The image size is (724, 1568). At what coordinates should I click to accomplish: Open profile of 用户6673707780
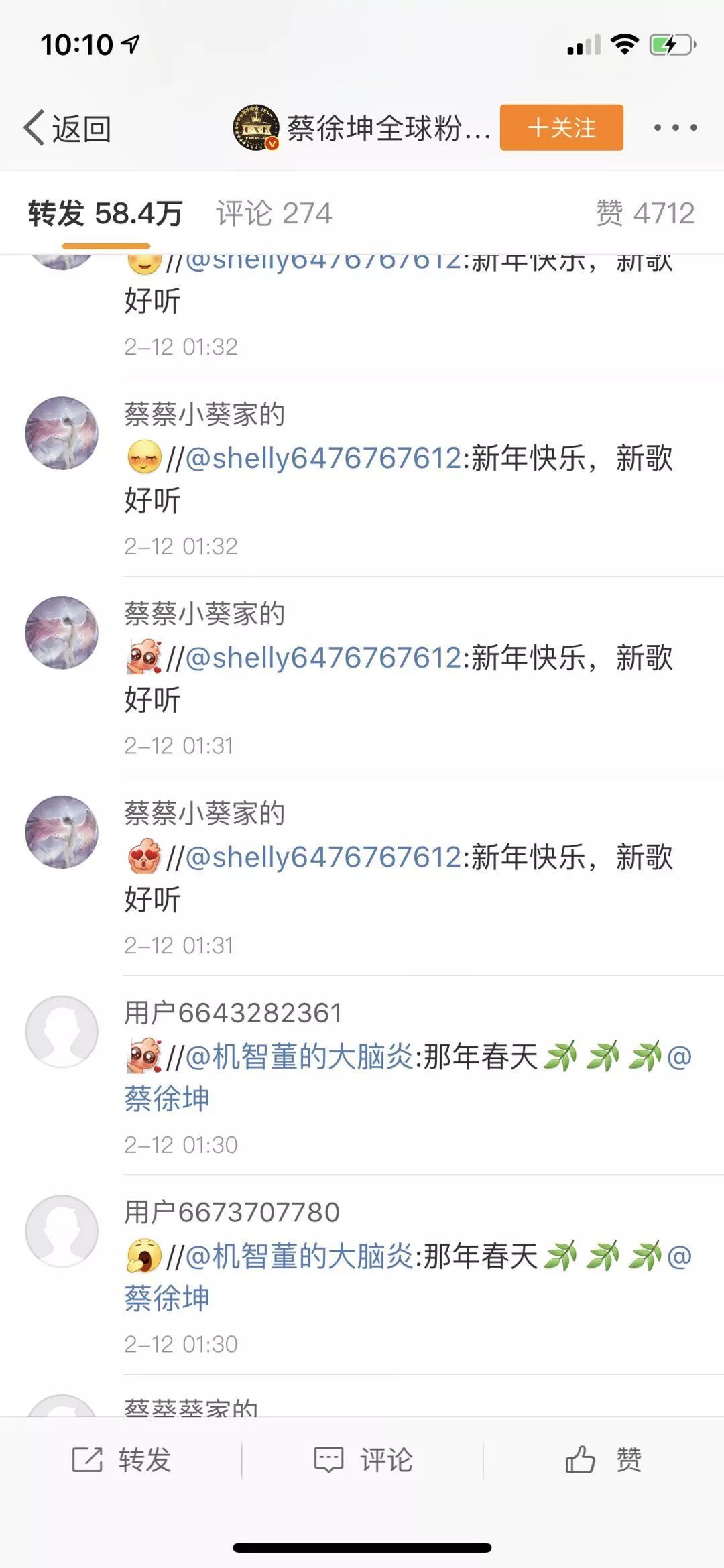(x=232, y=1212)
